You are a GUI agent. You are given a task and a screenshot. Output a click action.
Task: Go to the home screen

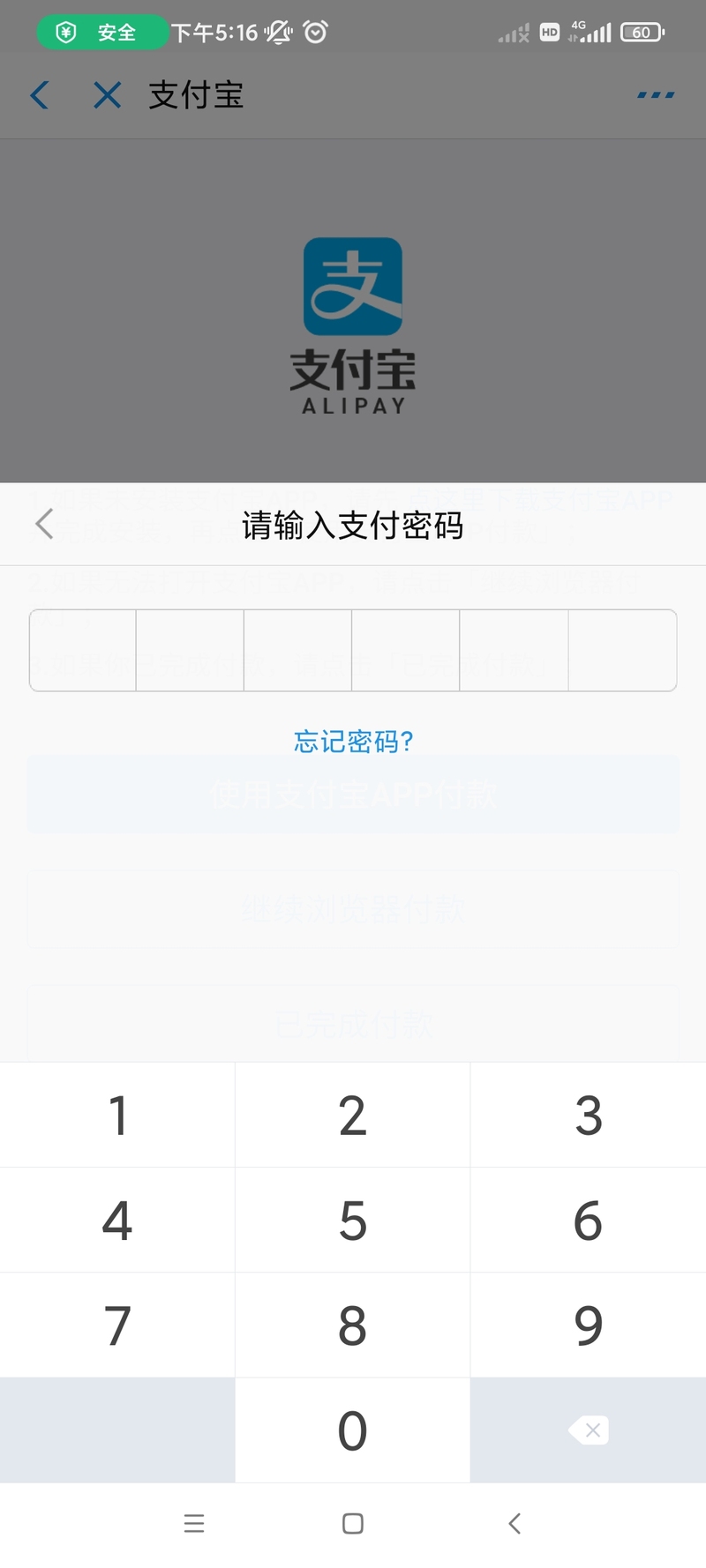point(353,1523)
